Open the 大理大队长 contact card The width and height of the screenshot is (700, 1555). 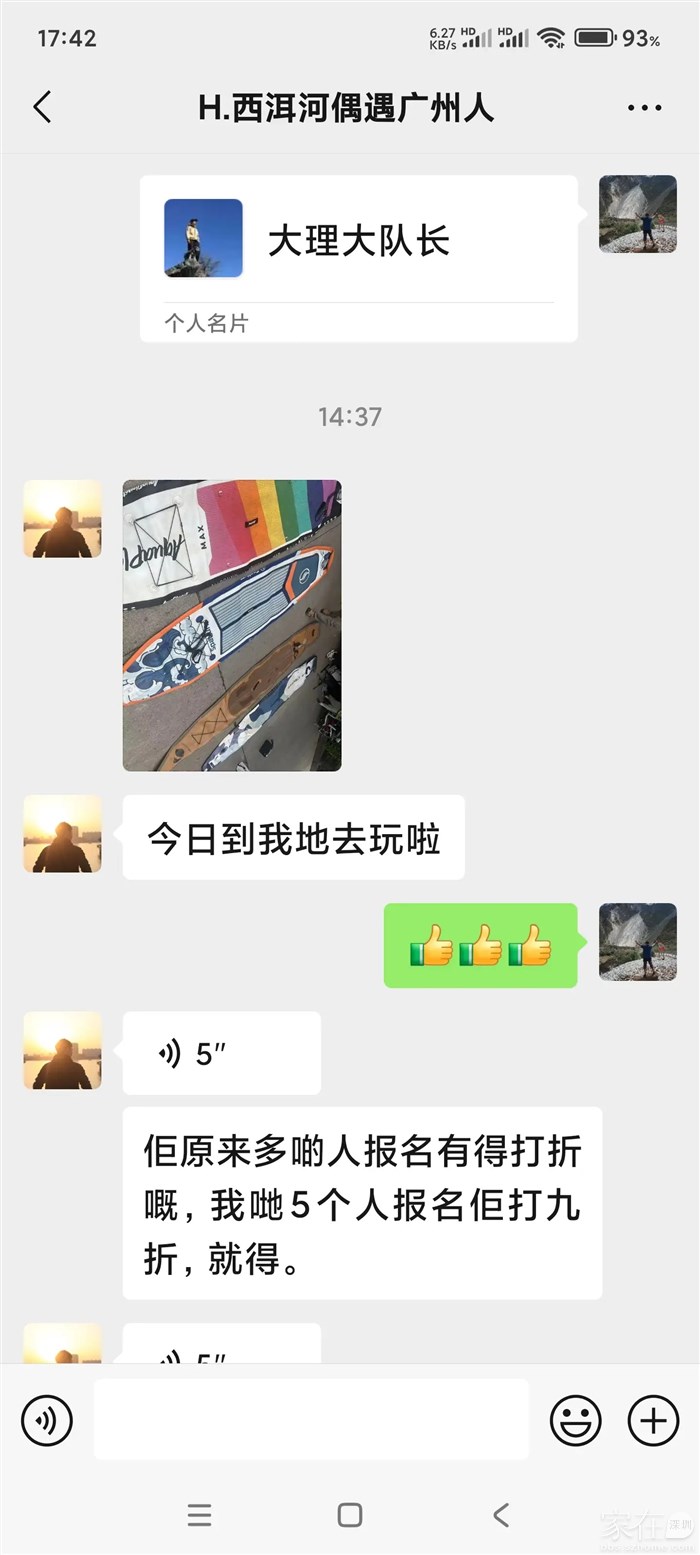358,258
